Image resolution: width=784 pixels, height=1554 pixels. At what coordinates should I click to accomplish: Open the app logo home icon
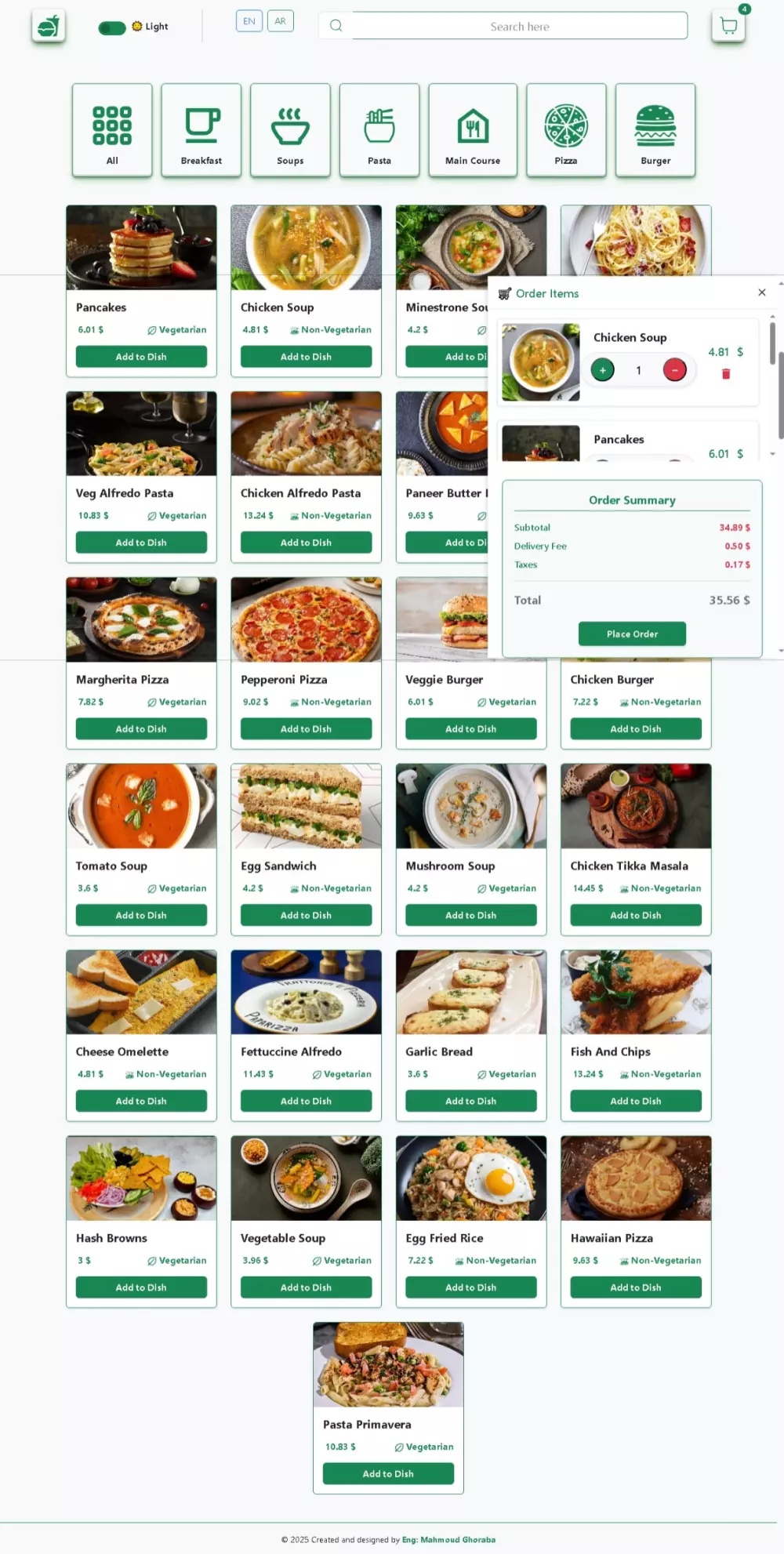[x=49, y=26]
